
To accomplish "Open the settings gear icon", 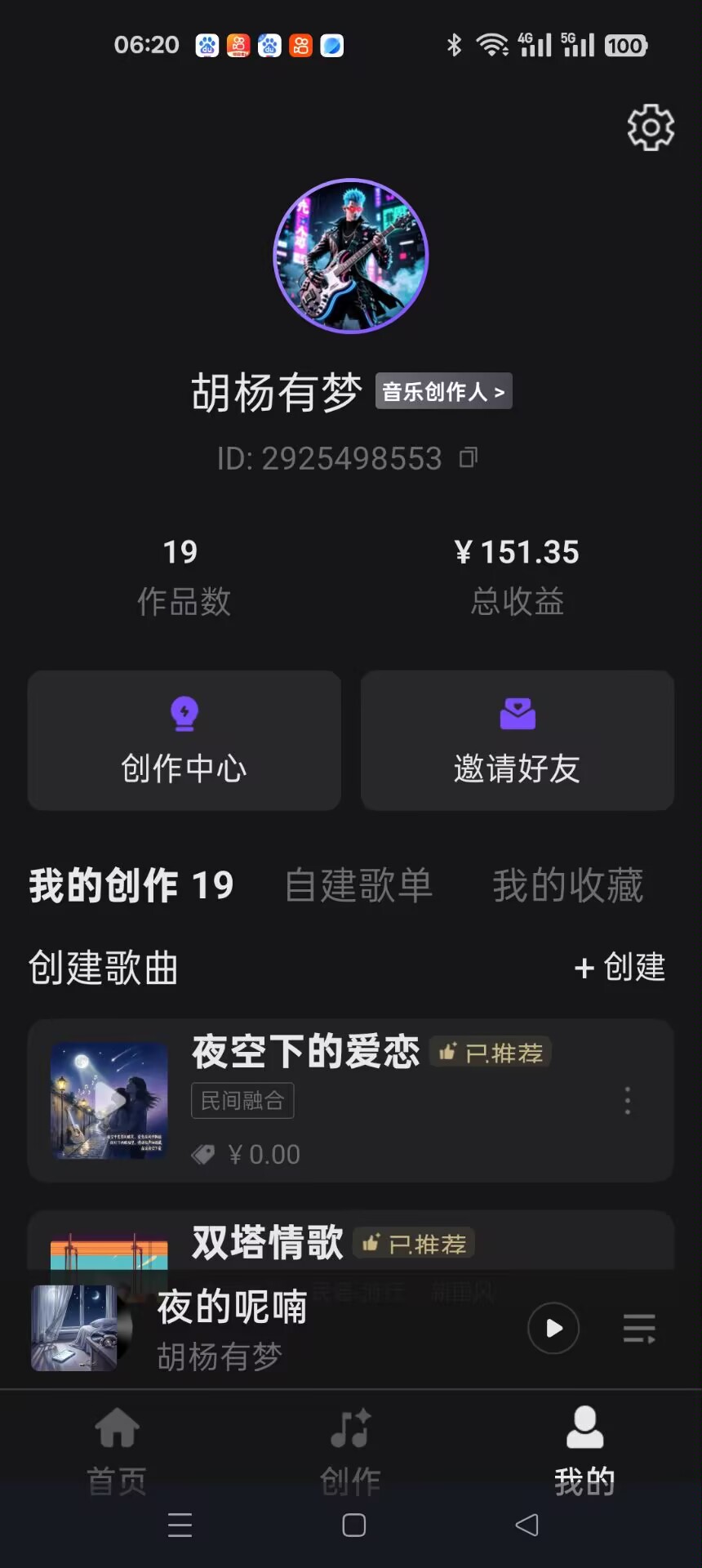I will coord(651,127).
